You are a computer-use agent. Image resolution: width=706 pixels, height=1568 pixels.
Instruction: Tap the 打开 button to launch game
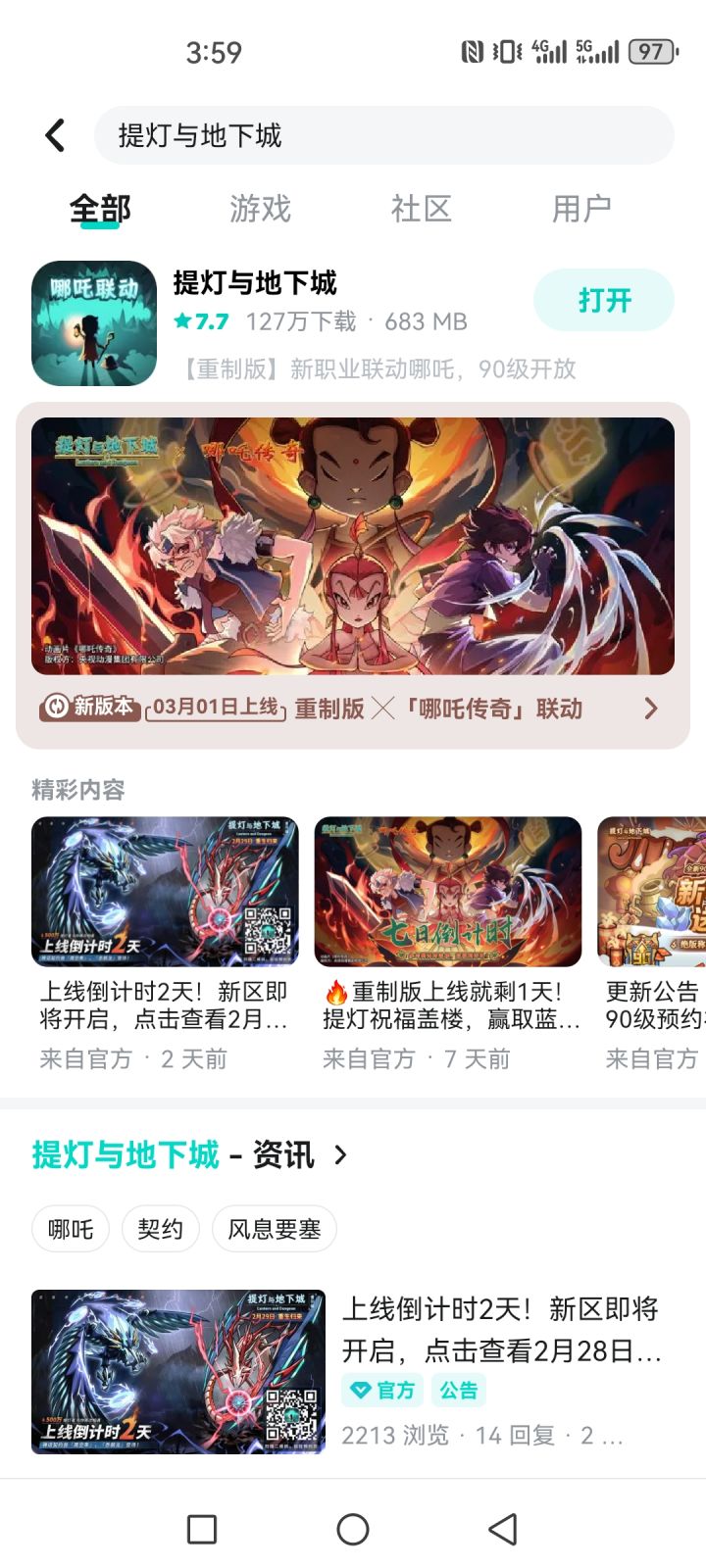point(604,301)
